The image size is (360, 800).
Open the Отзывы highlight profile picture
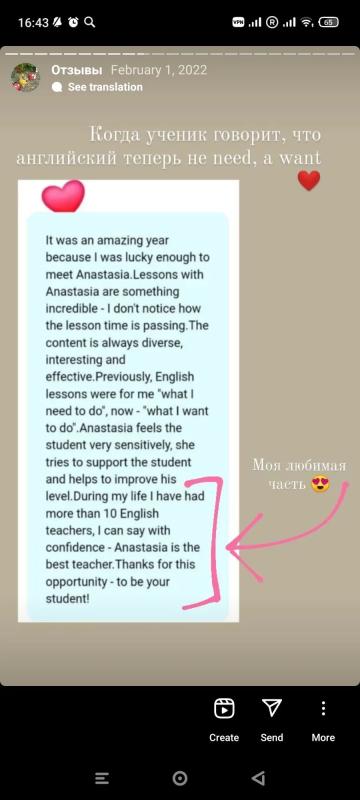(25, 78)
